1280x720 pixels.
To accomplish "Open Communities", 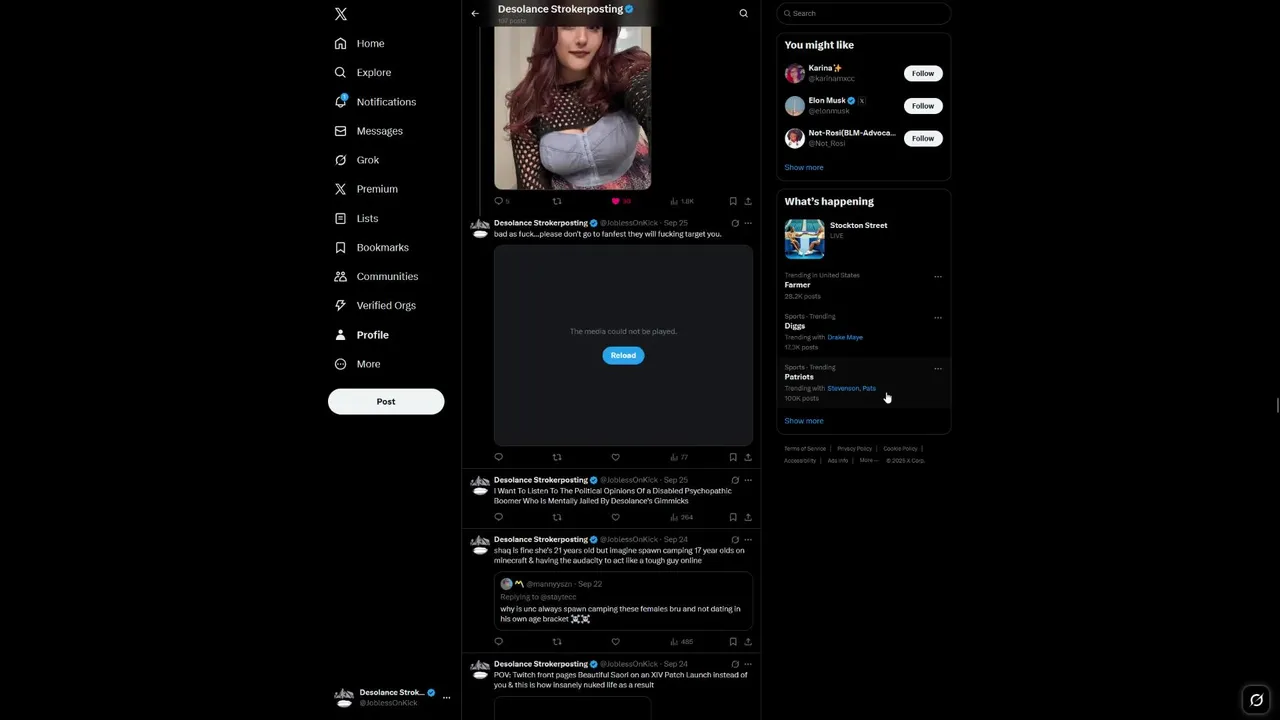I will click(386, 276).
